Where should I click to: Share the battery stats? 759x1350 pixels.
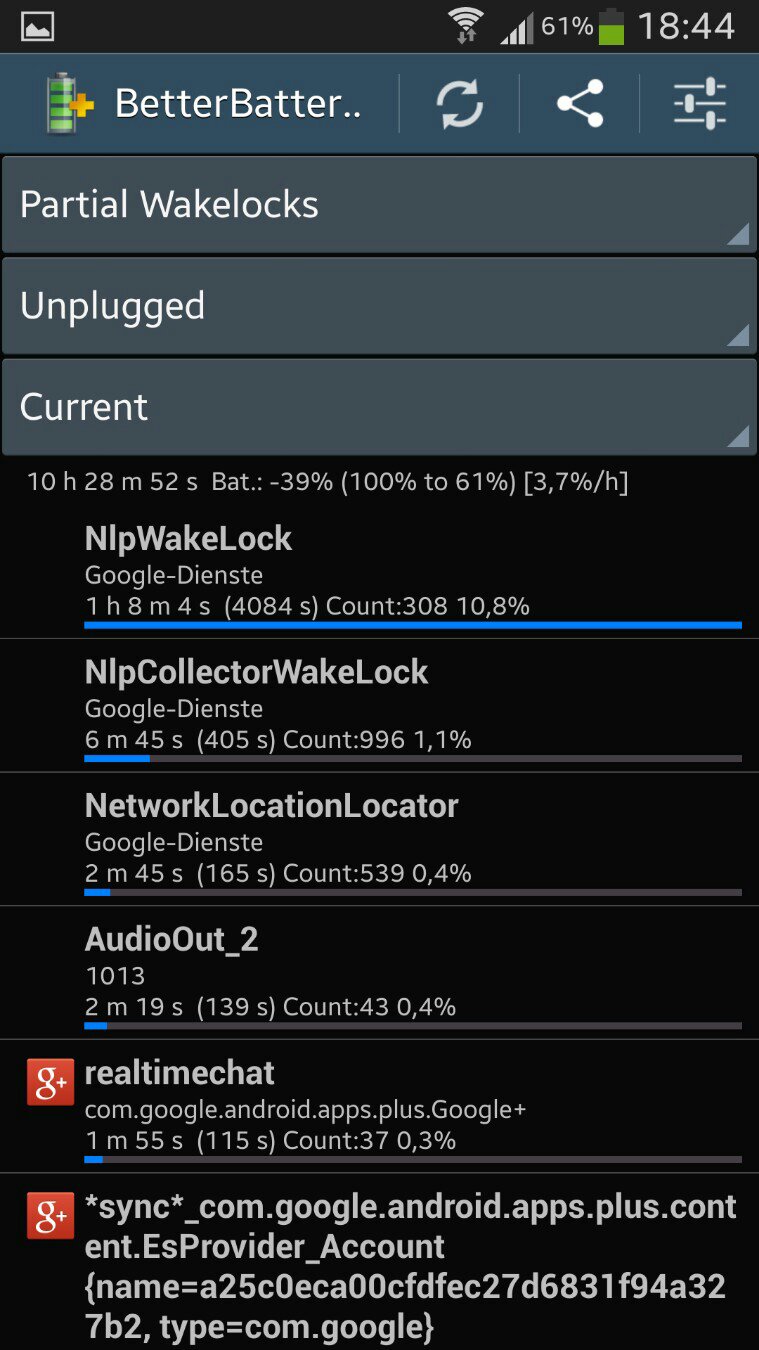pyautogui.click(x=579, y=103)
